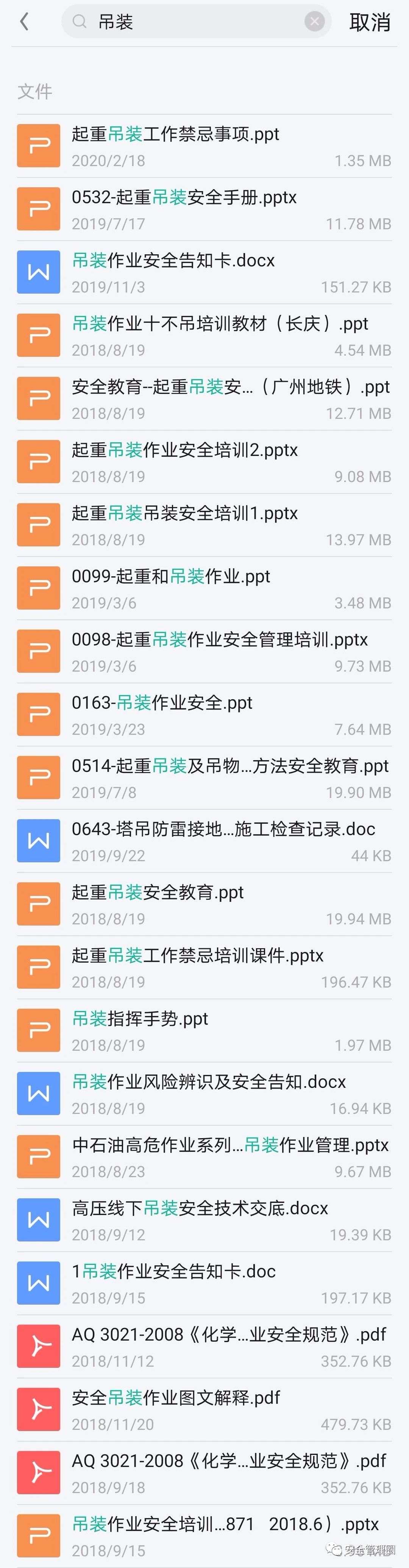Open 安全吊装作业图文解释.pdf
Screen dimensions: 409x1568
point(204,1410)
